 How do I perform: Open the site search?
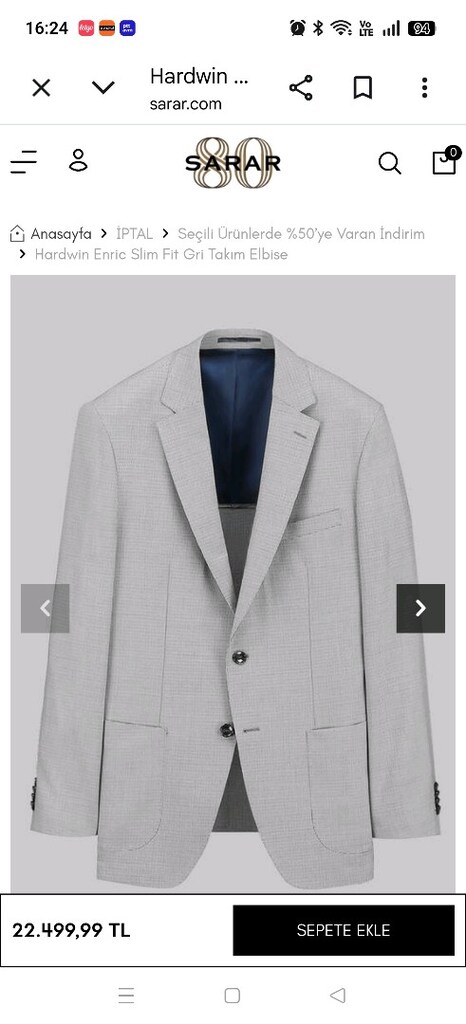point(390,163)
